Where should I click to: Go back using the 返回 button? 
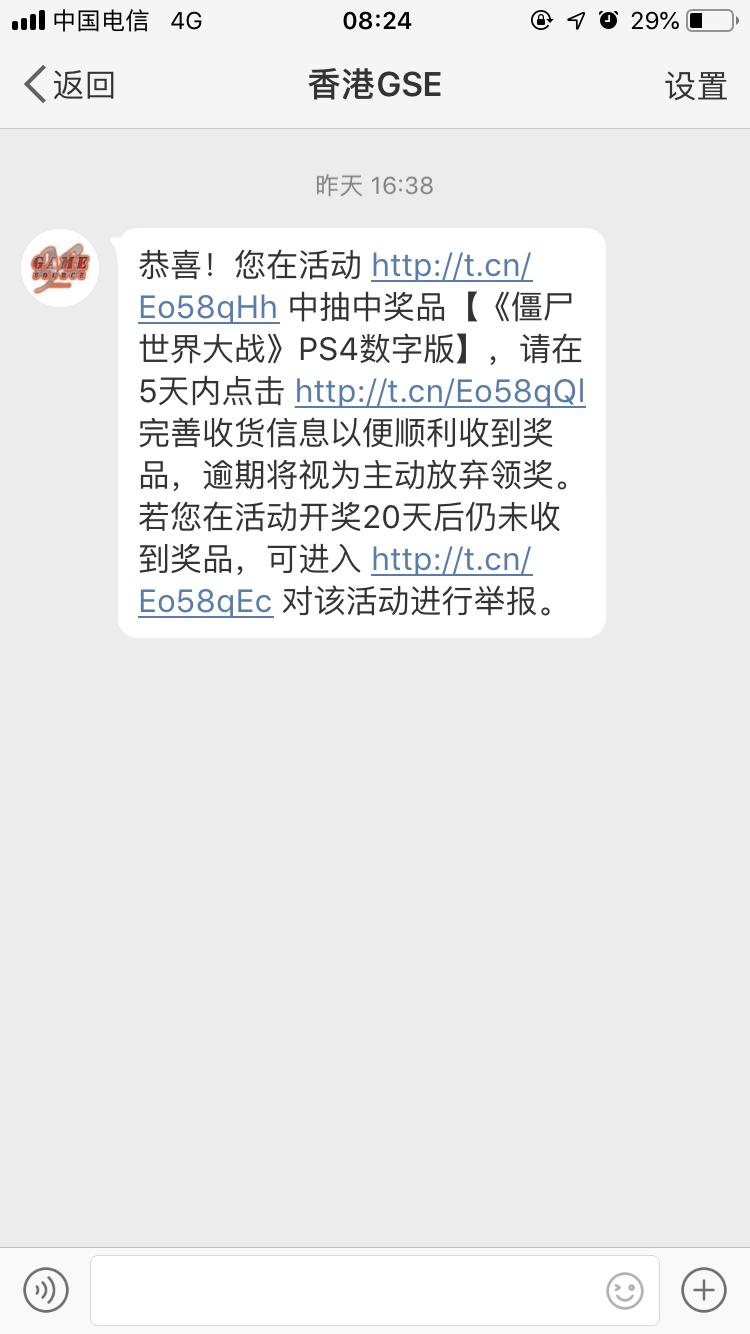(70, 85)
